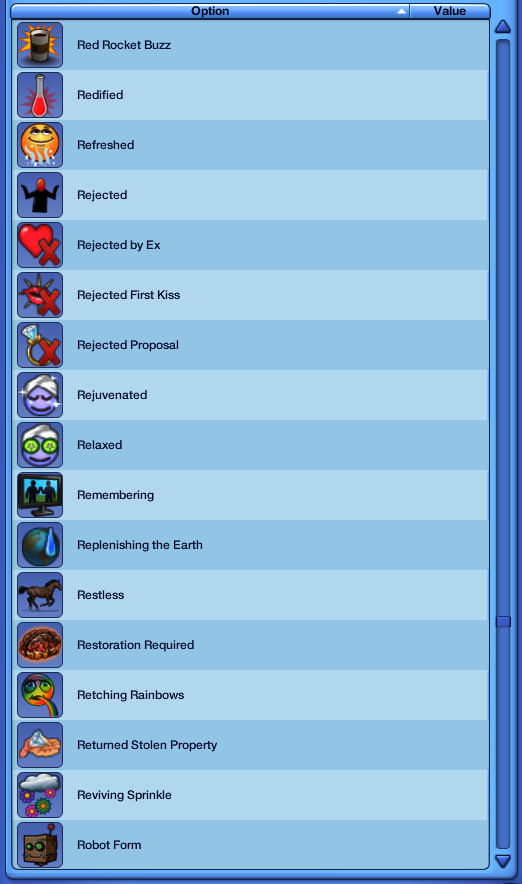
Task: Select Restoration Required
Action: (x=250, y=645)
